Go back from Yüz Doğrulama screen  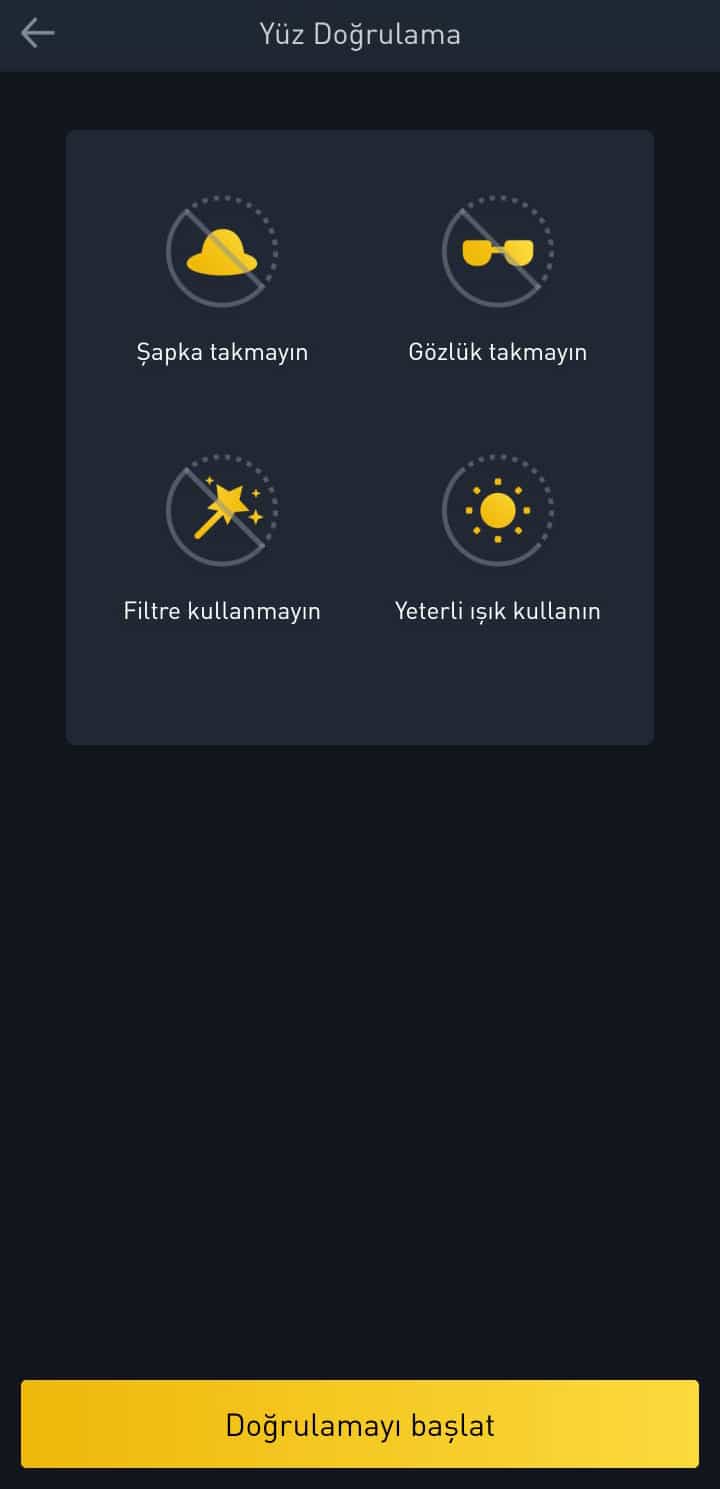click(x=38, y=34)
